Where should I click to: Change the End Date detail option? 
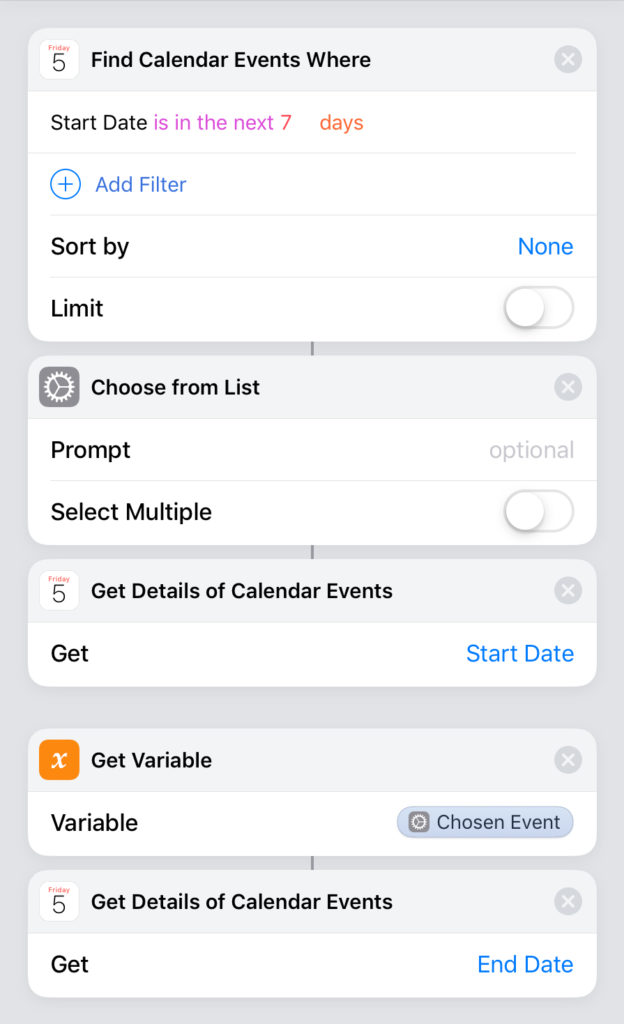(525, 964)
